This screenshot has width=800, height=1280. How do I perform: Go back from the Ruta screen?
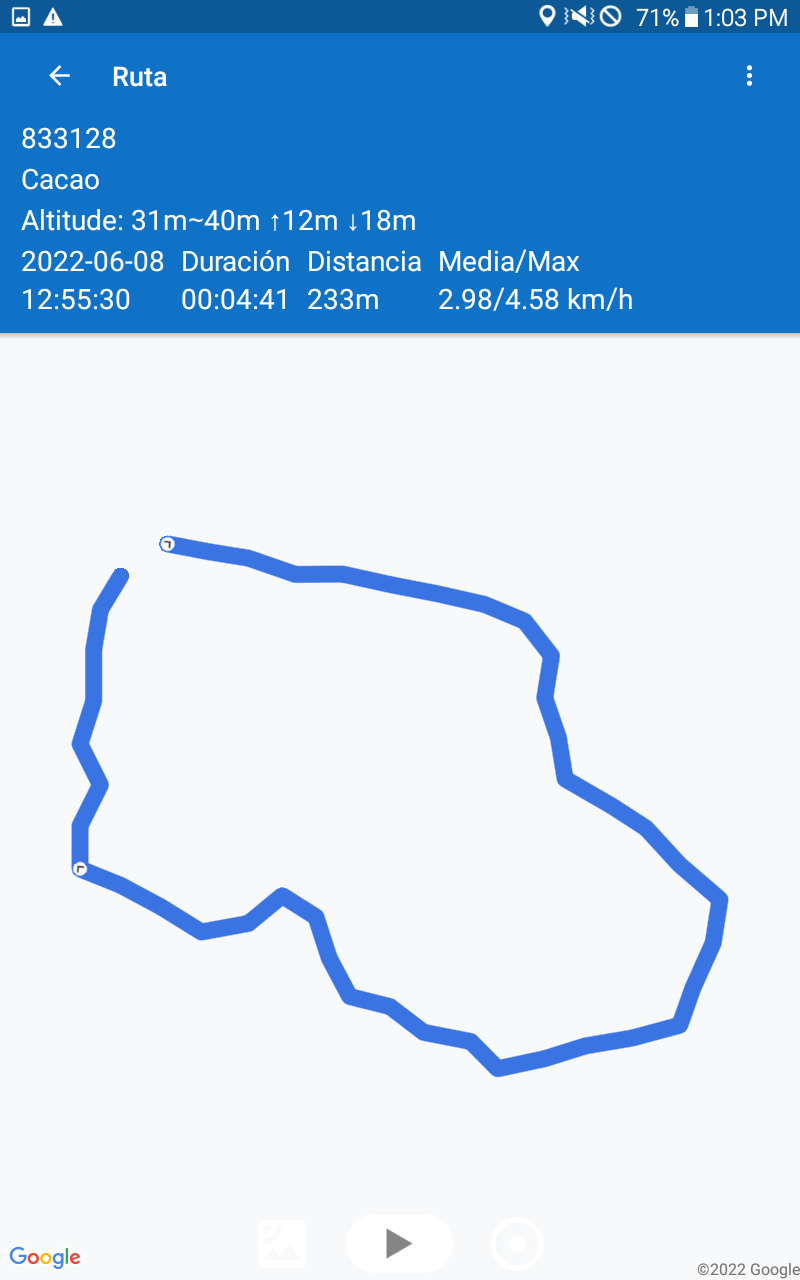point(60,76)
